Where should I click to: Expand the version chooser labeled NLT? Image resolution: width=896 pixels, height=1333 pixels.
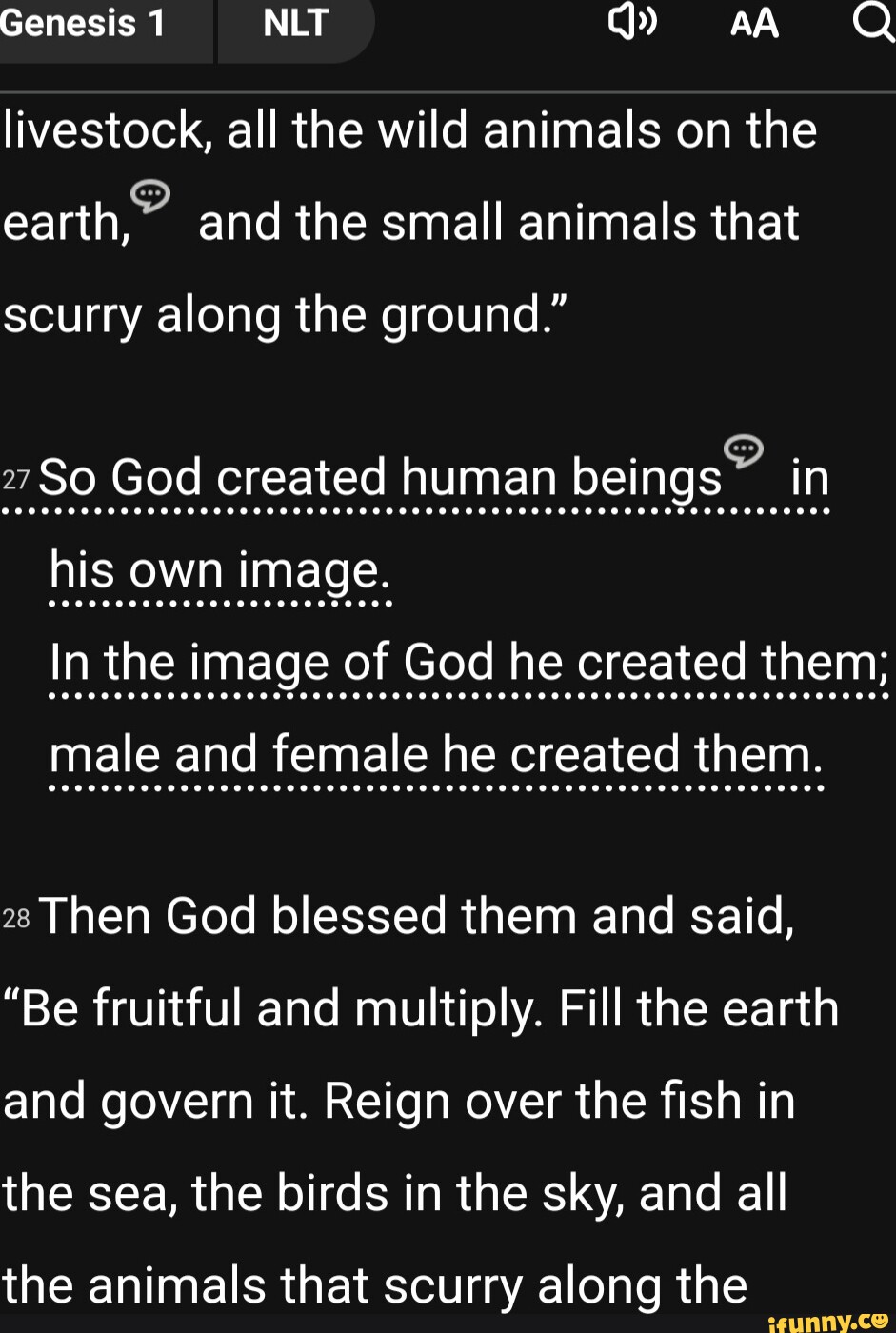(294, 23)
